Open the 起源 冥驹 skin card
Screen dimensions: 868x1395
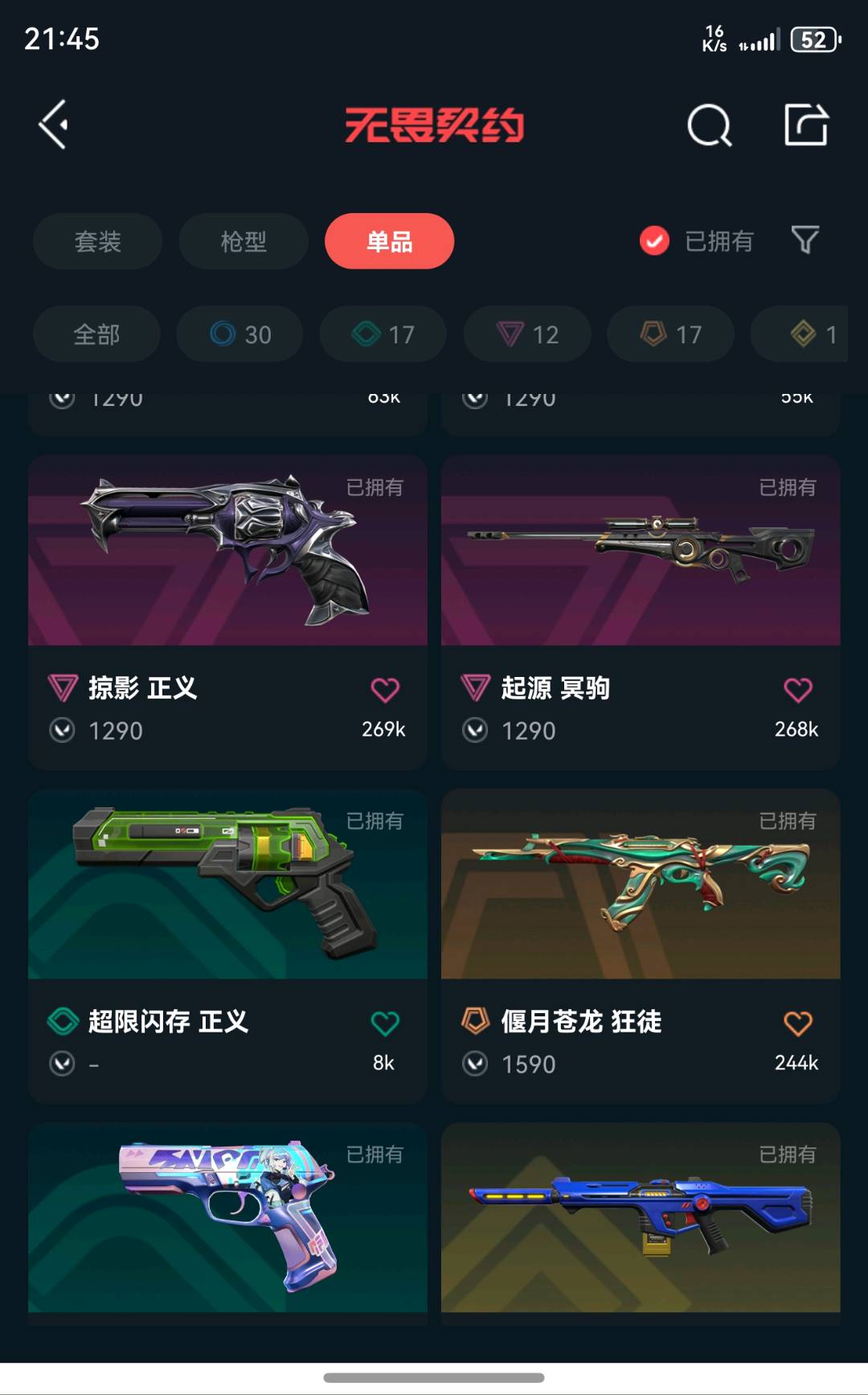point(641,613)
